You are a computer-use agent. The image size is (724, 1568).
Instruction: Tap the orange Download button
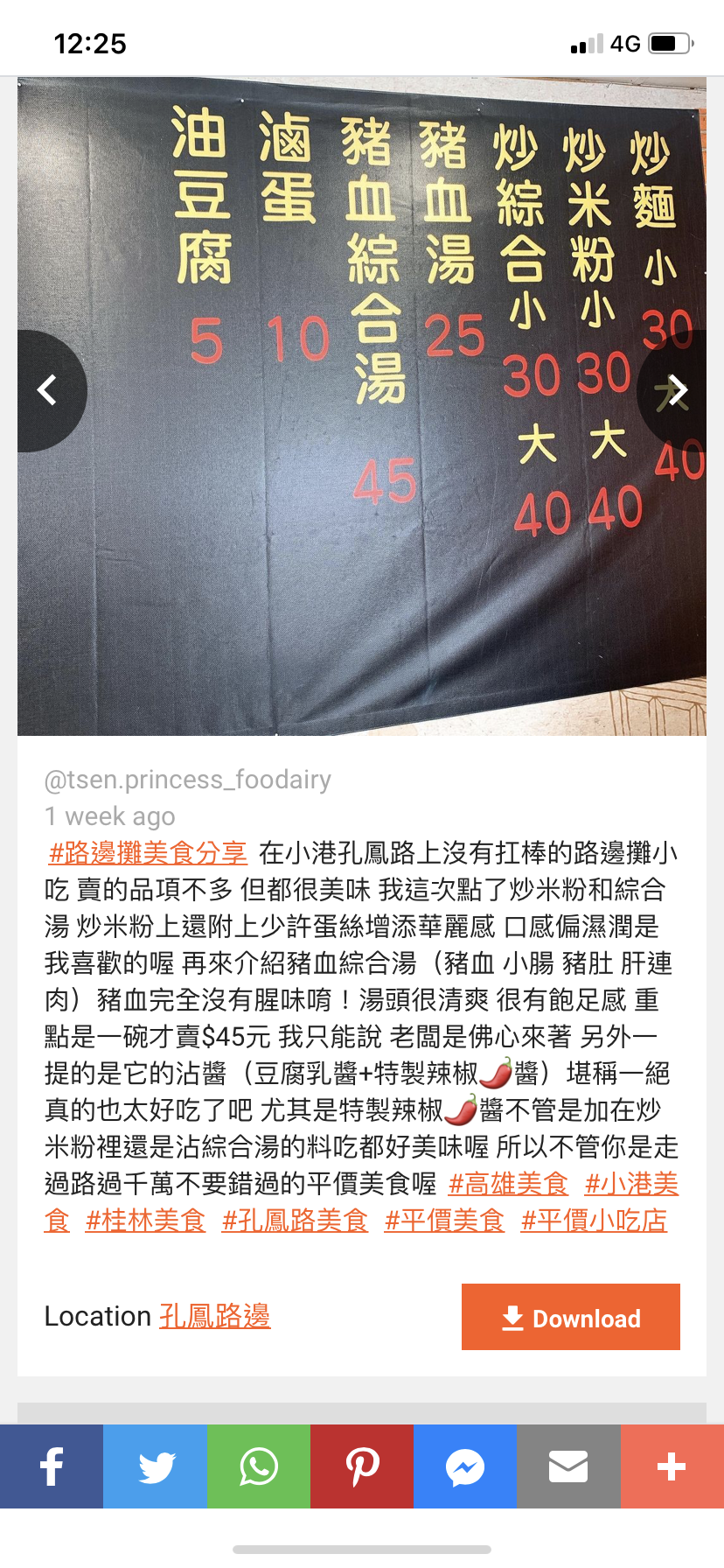(570, 1317)
